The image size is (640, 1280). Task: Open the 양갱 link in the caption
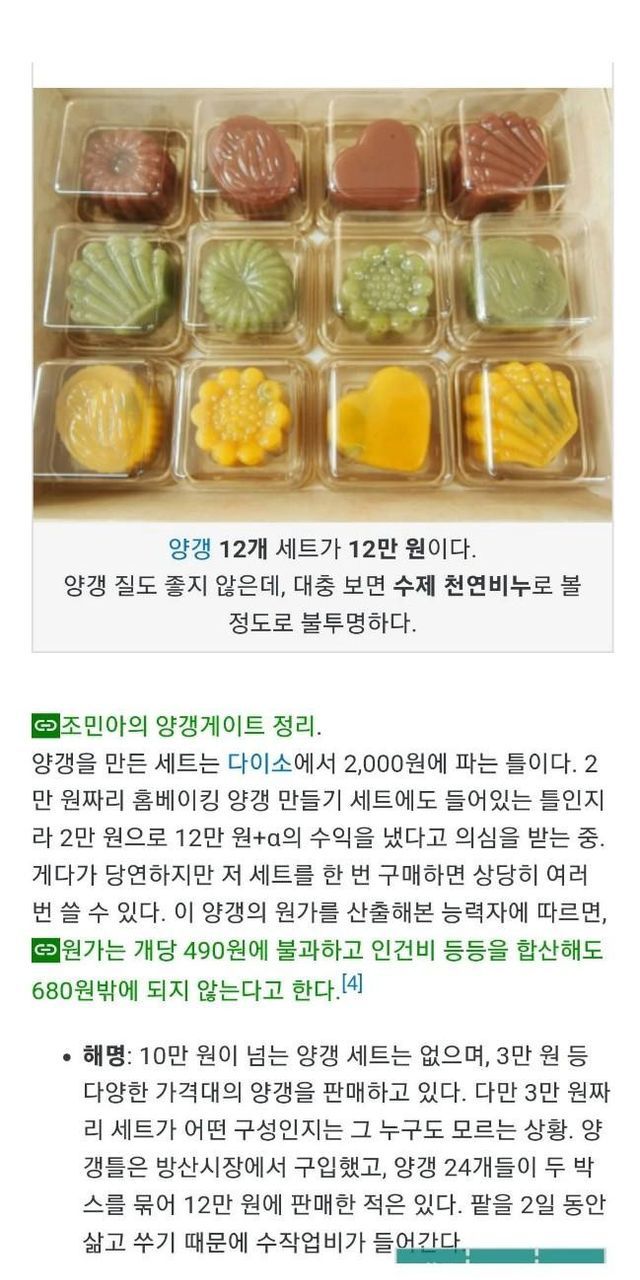tap(189, 548)
